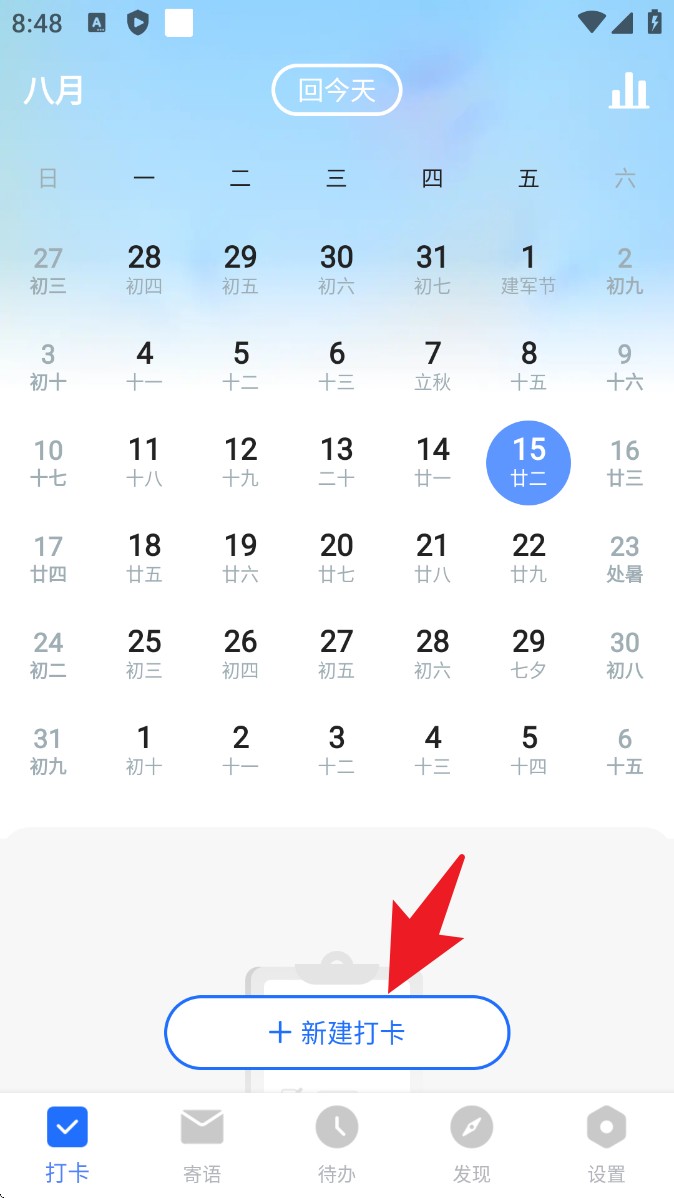Select date 29 marked 七夕
The image size is (674, 1198).
[528, 654]
